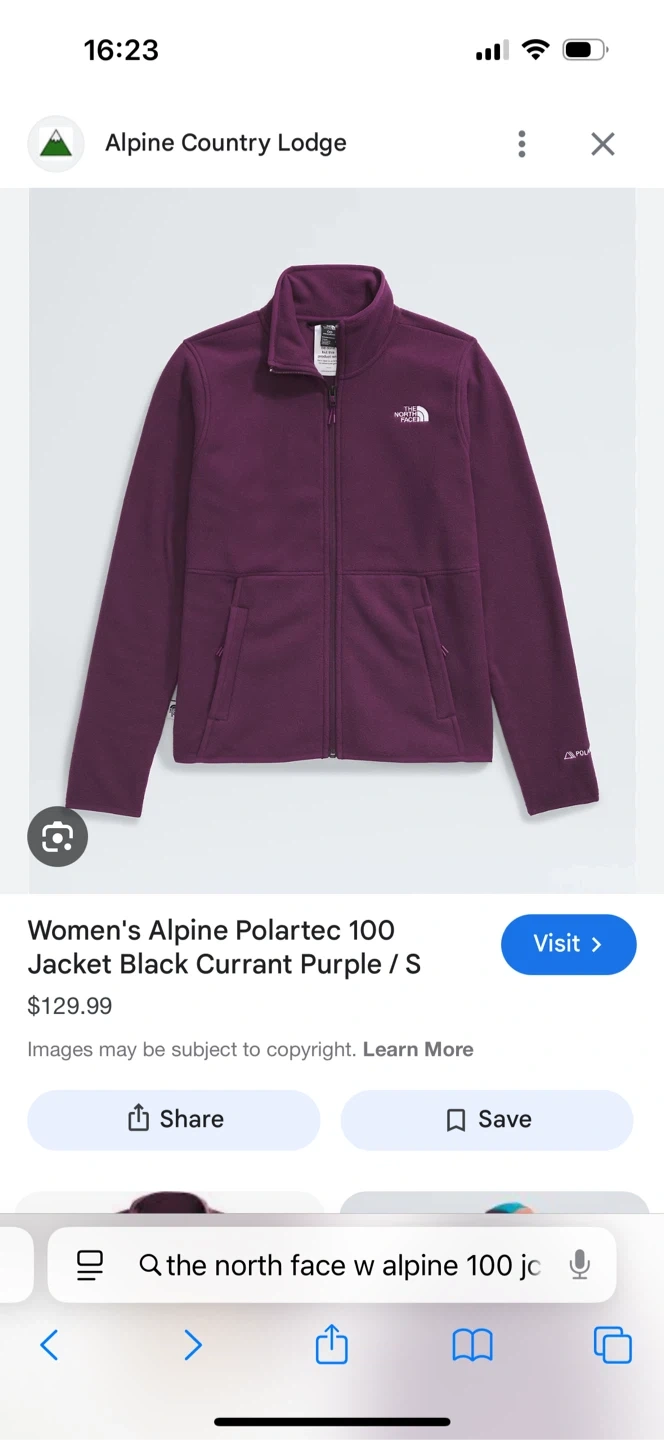Open the Alpine Country Lodge source header

[225, 144]
